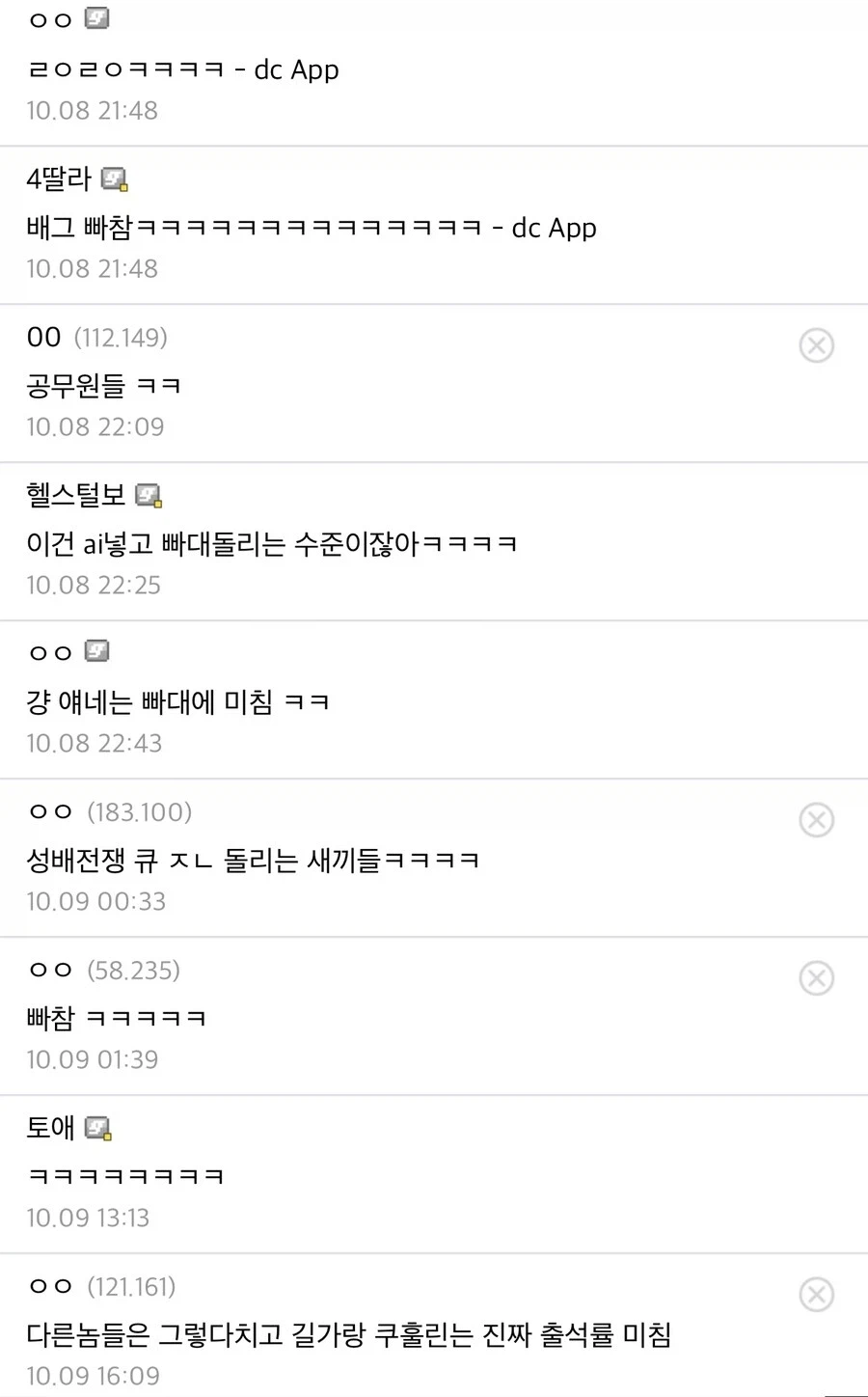
Task: Select the nickname 4딸라
Action: (x=52, y=179)
